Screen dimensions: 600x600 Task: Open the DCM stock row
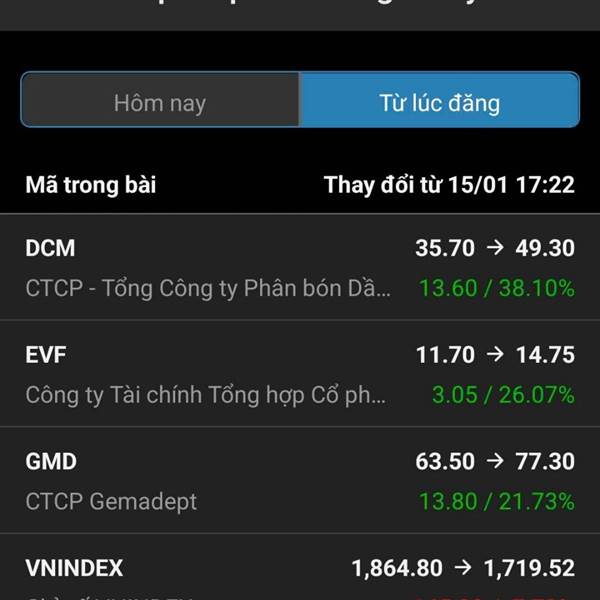300,267
